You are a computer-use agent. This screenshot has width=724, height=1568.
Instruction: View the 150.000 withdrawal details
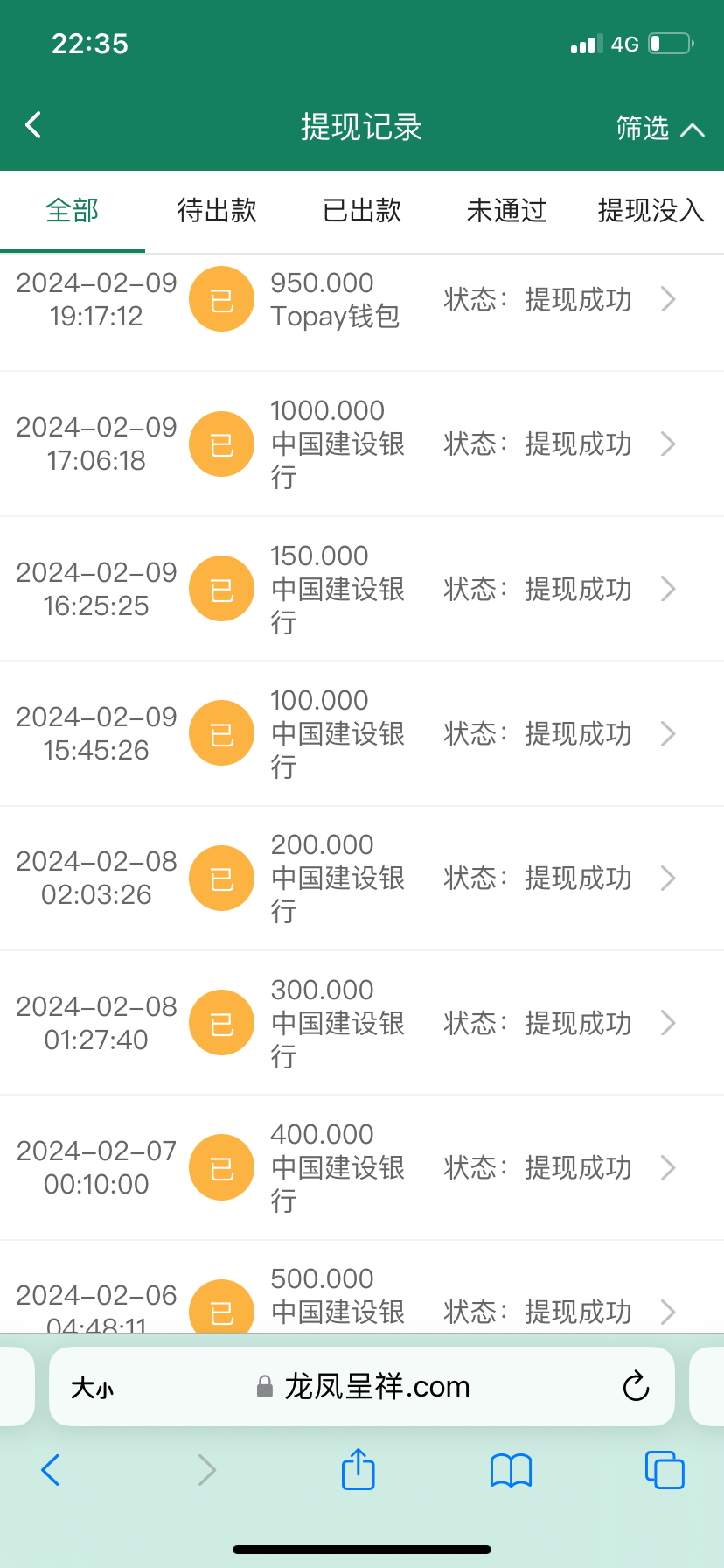(x=362, y=589)
